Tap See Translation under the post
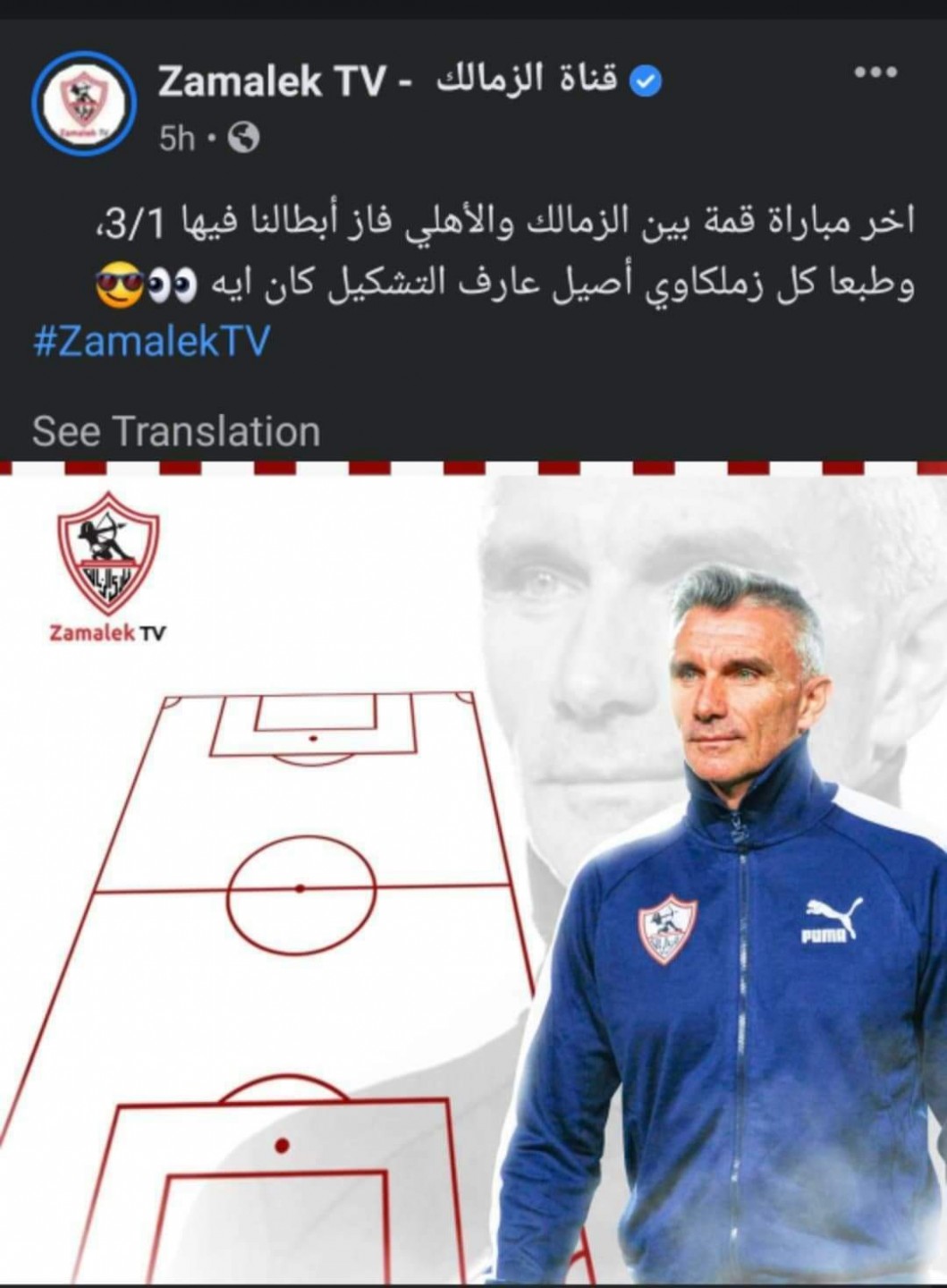 tap(176, 431)
